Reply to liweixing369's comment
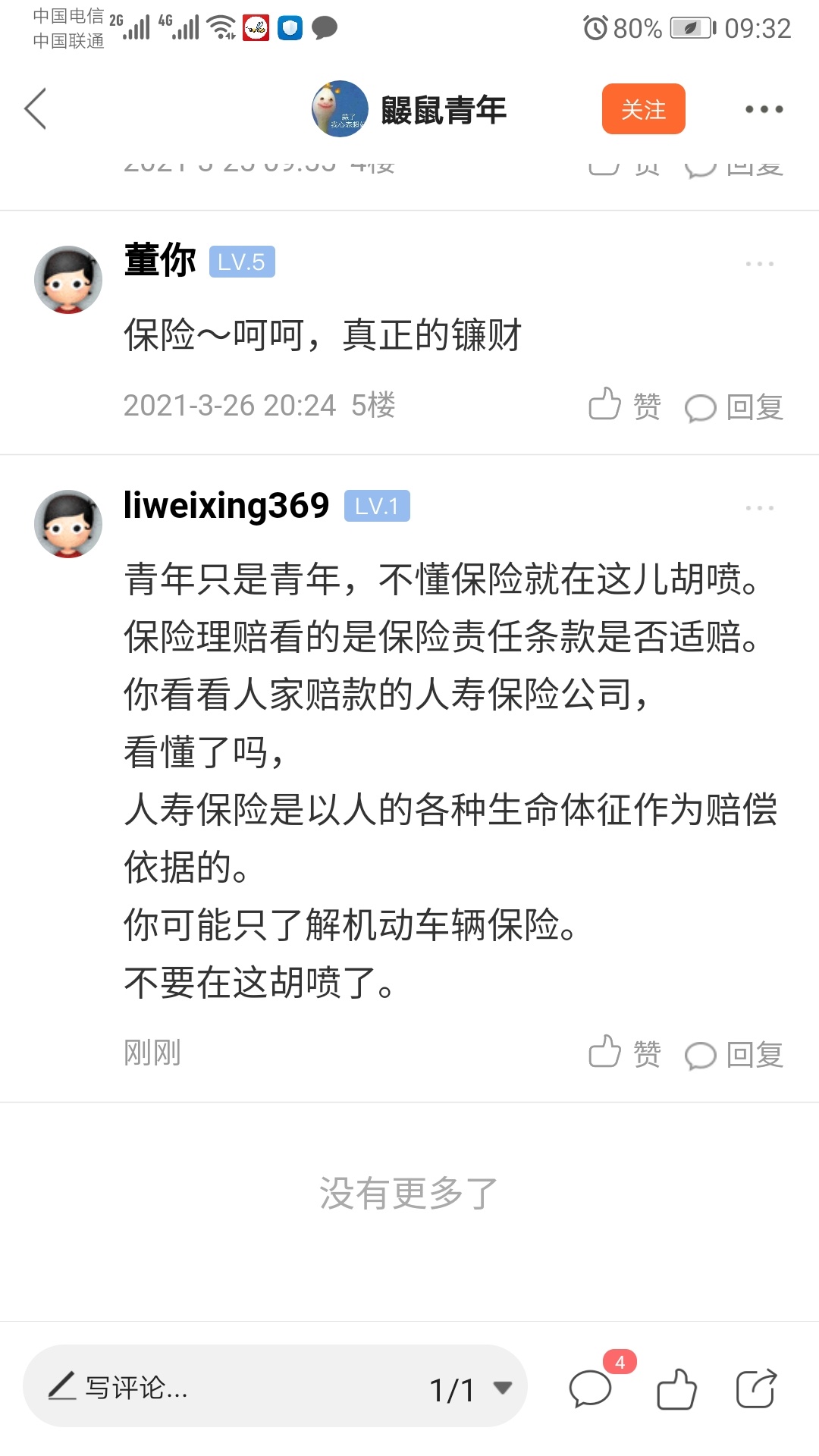This screenshot has height=1456, width=819. pos(733,1054)
